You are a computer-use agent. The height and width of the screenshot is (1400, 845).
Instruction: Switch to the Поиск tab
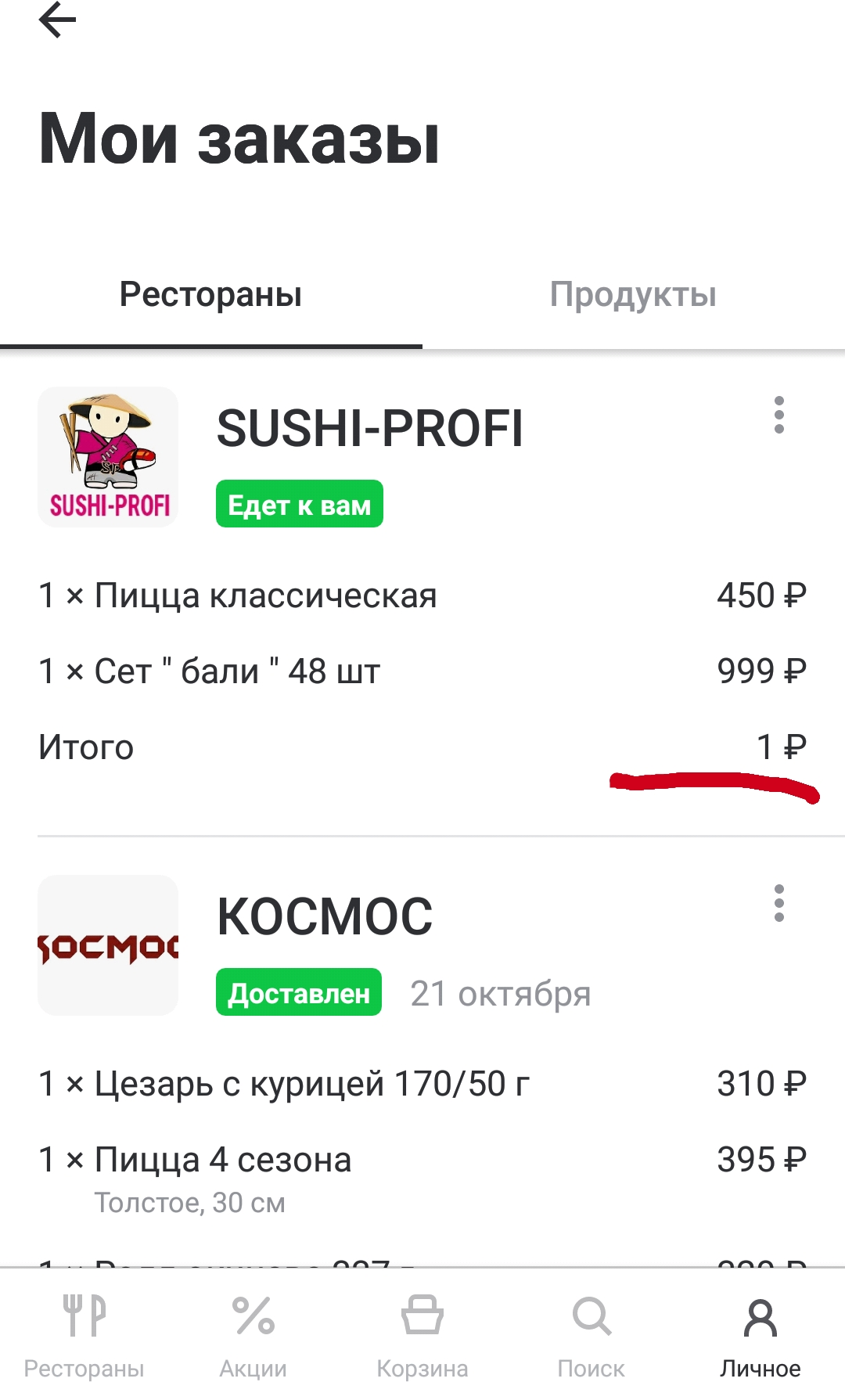(591, 1336)
